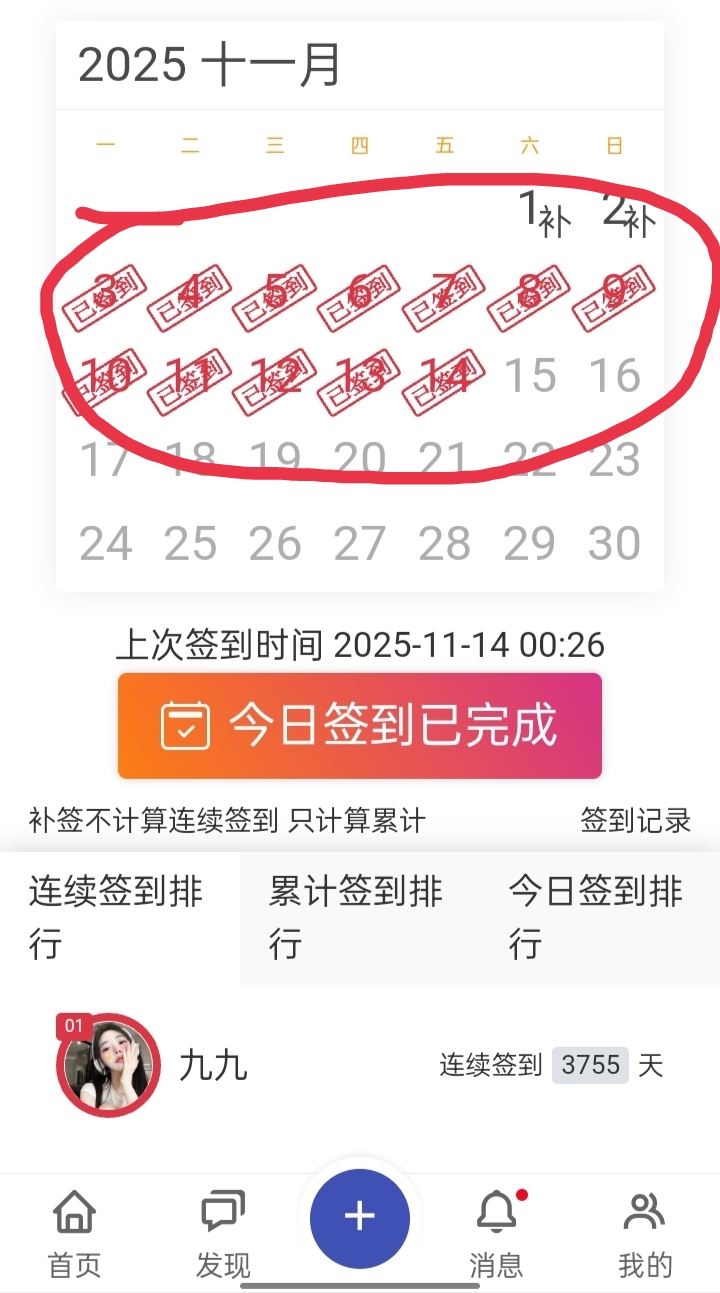720x1293 pixels.
Task: Open the 消息 messages tab
Action: coord(496,1235)
